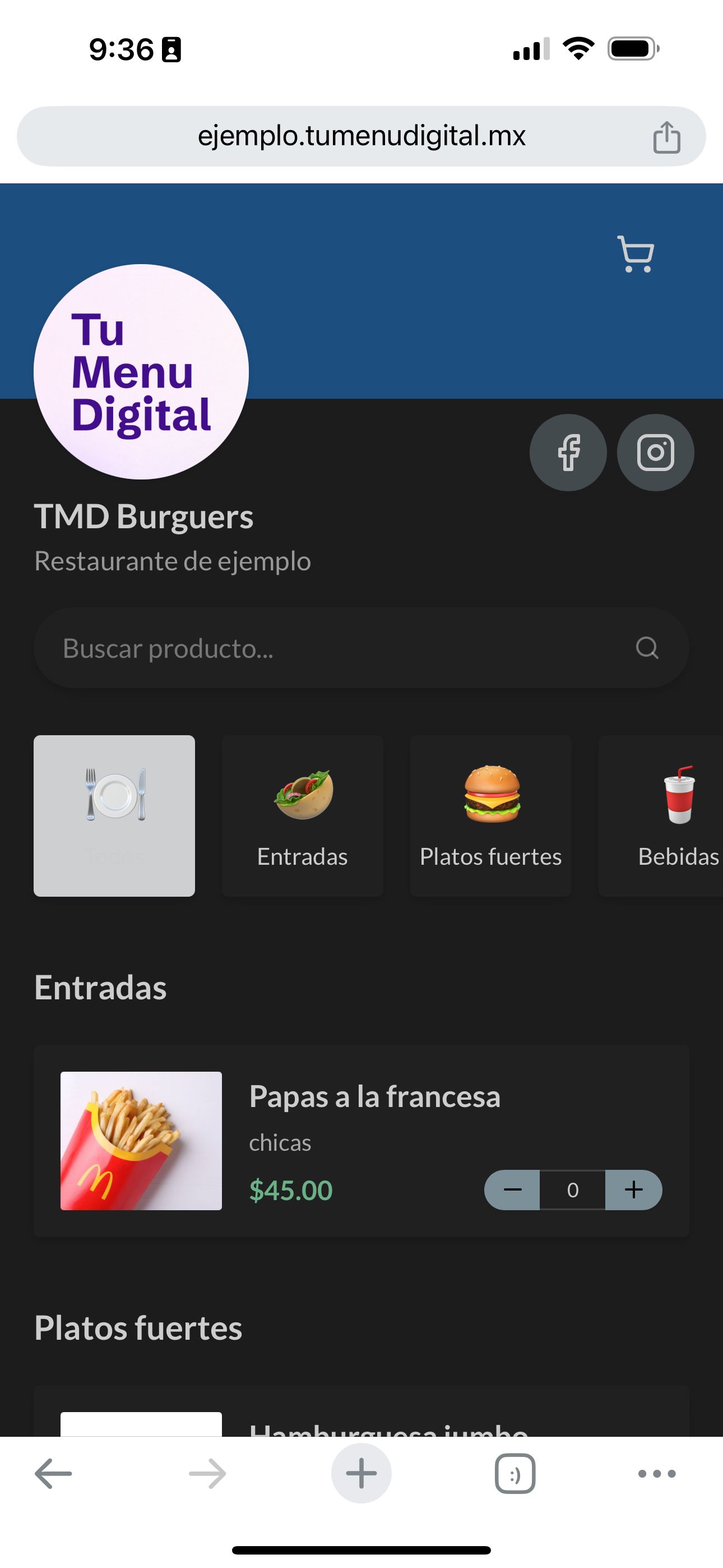The width and height of the screenshot is (723, 1568).
Task: Click the address bar URL
Action: tap(361, 137)
